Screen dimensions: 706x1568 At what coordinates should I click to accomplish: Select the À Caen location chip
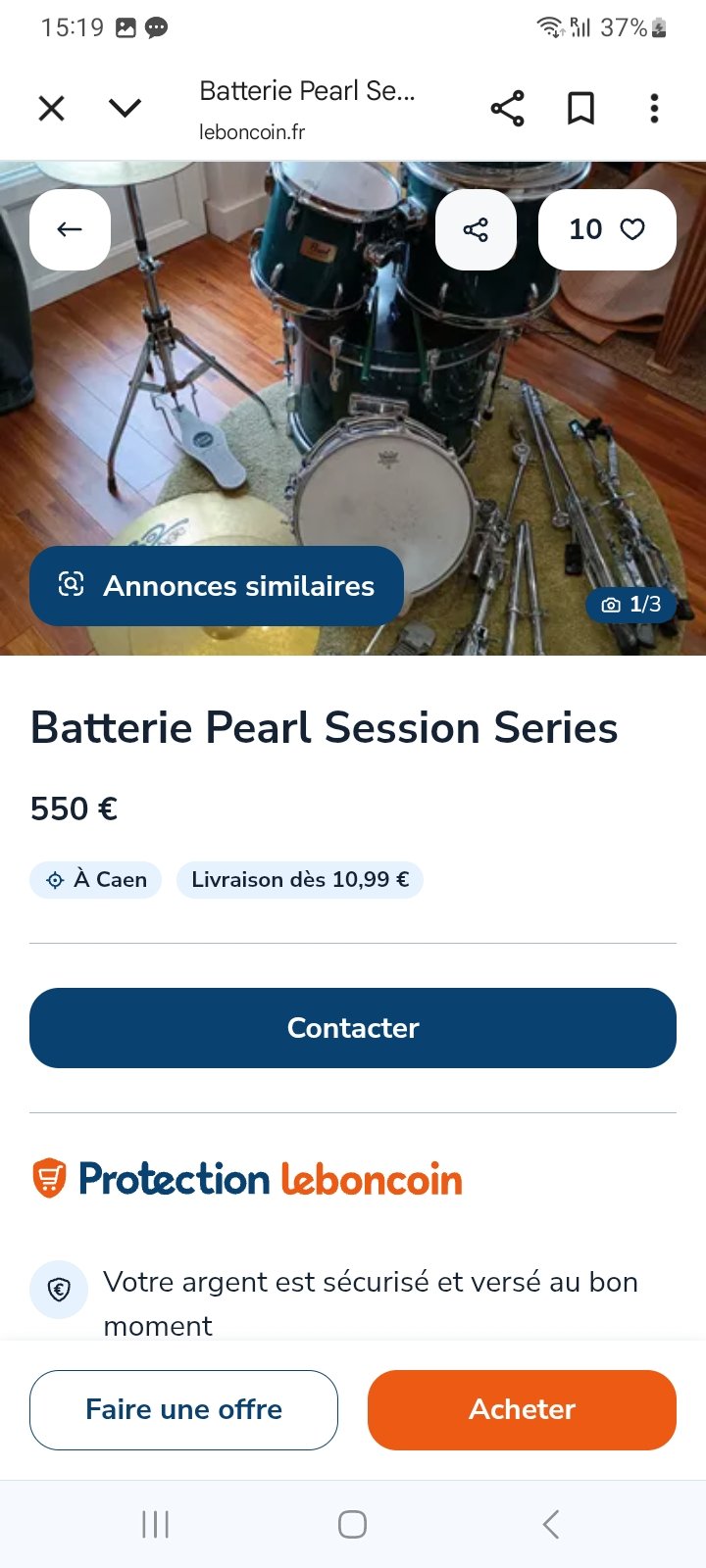coord(96,879)
